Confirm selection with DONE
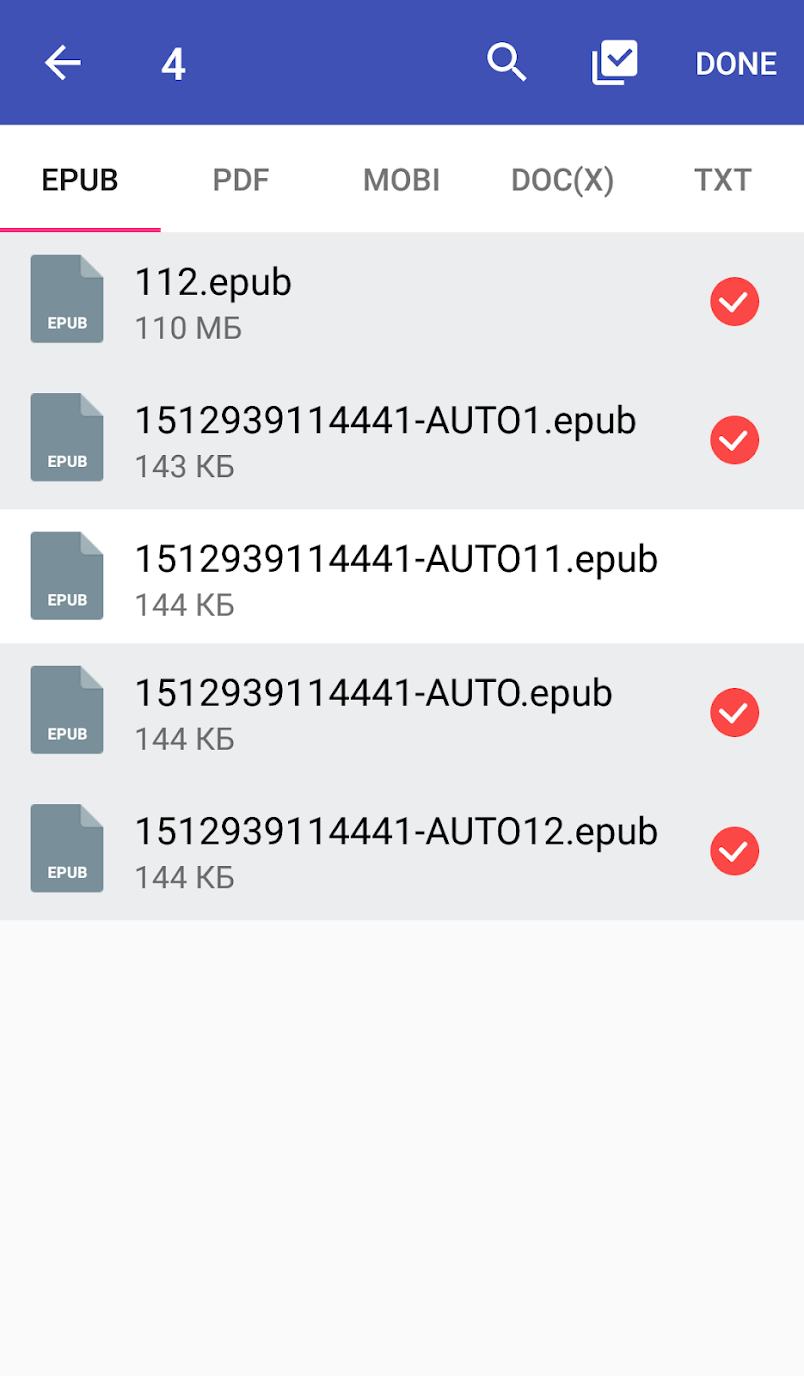The width and height of the screenshot is (804, 1376). pos(736,64)
